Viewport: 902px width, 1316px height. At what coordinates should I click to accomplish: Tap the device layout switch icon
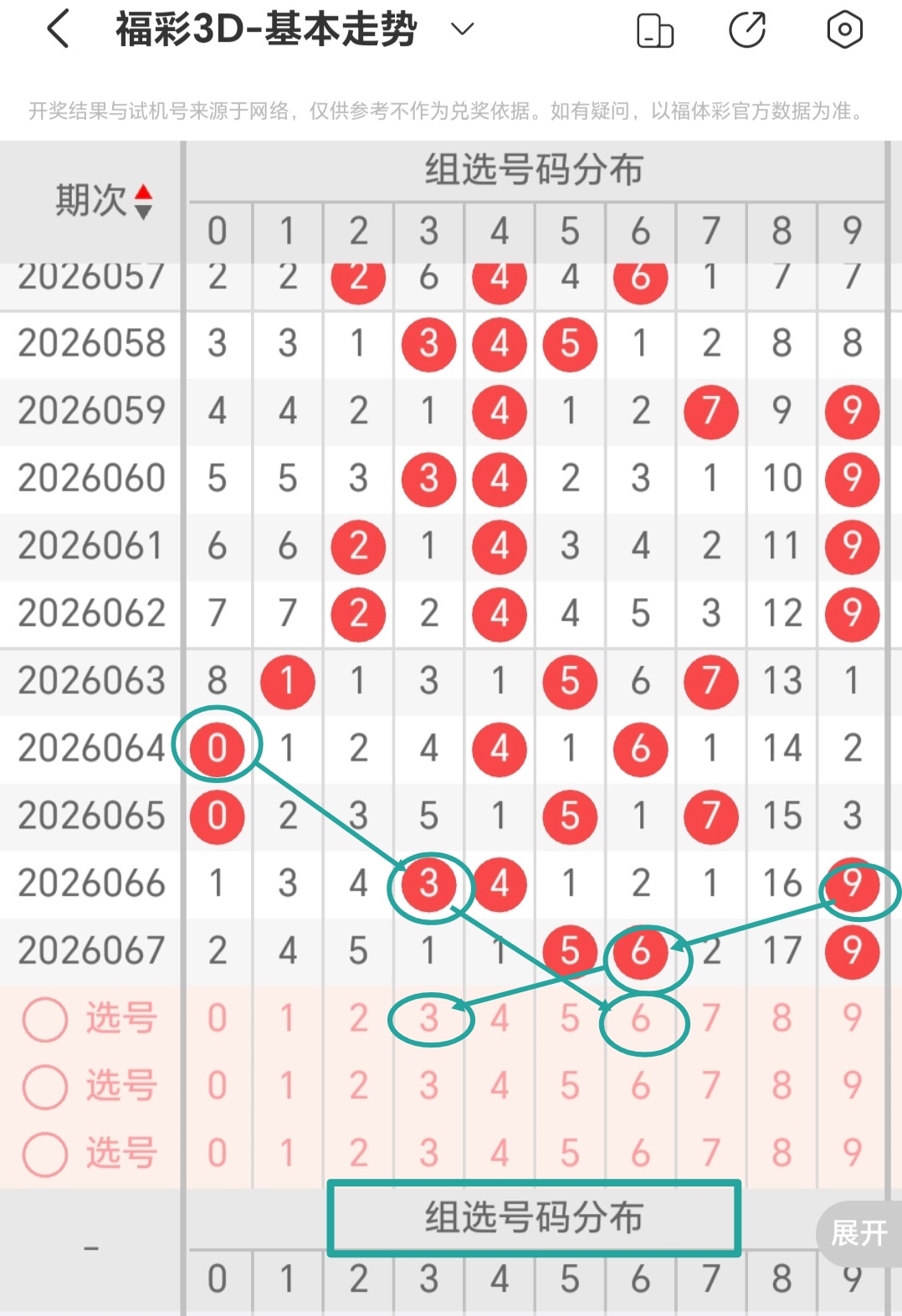coord(655,31)
